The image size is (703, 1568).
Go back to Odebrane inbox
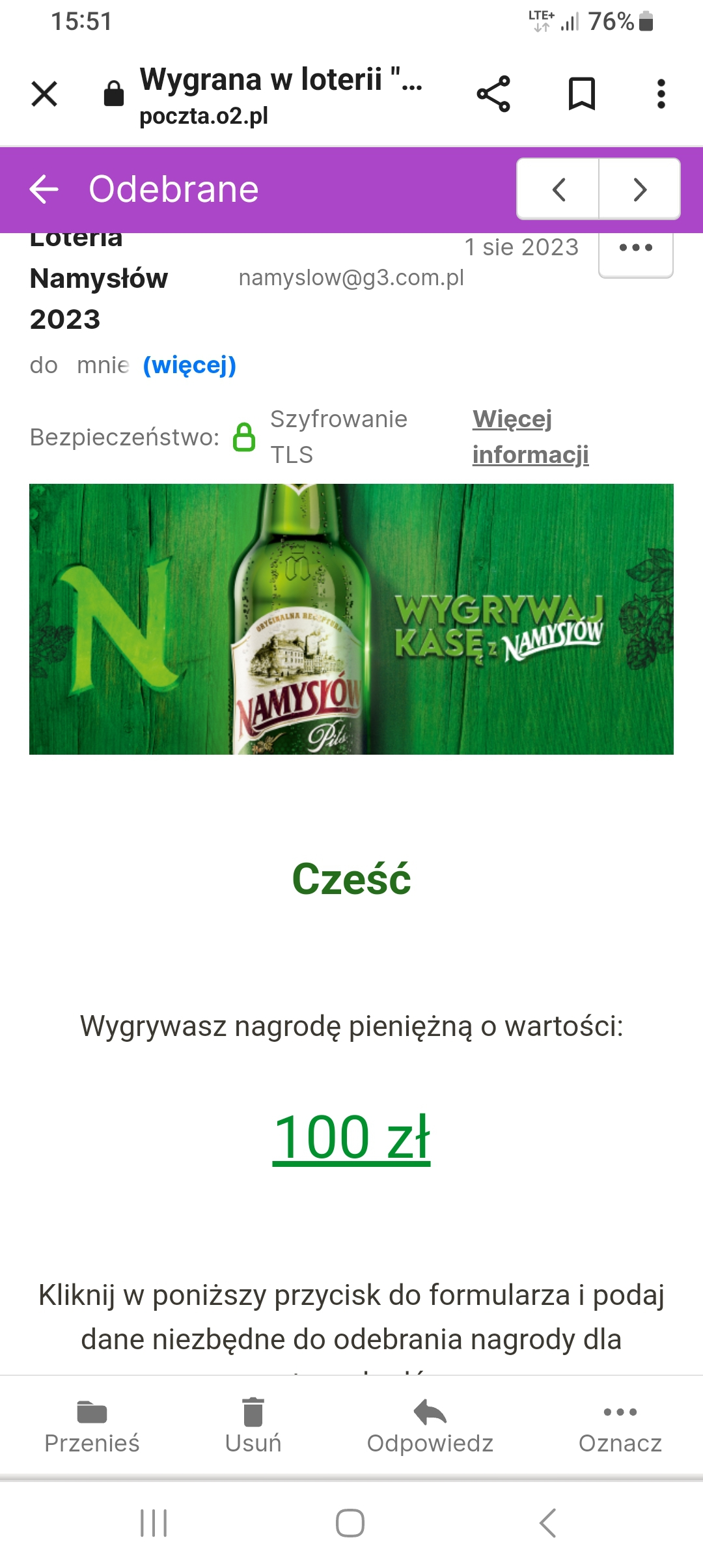tap(44, 189)
